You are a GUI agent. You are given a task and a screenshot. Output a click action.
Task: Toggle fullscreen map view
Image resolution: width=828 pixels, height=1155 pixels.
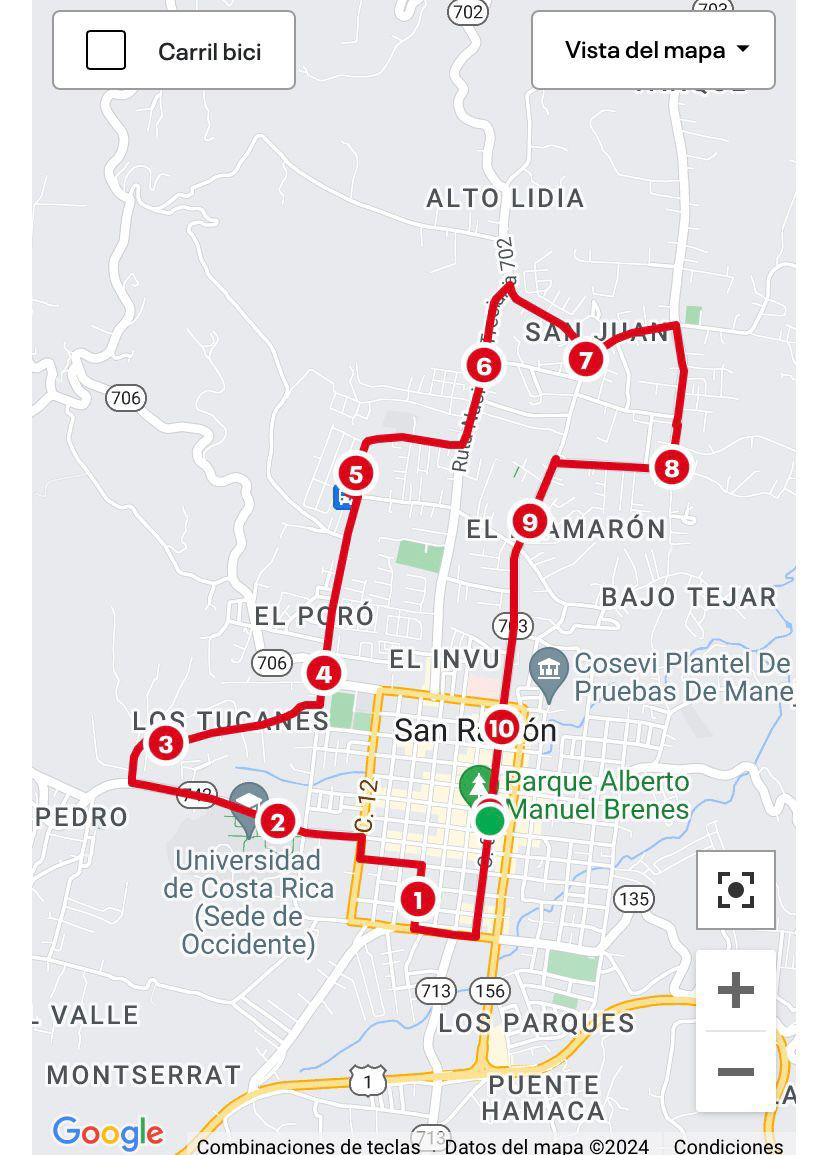click(x=735, y=889)
